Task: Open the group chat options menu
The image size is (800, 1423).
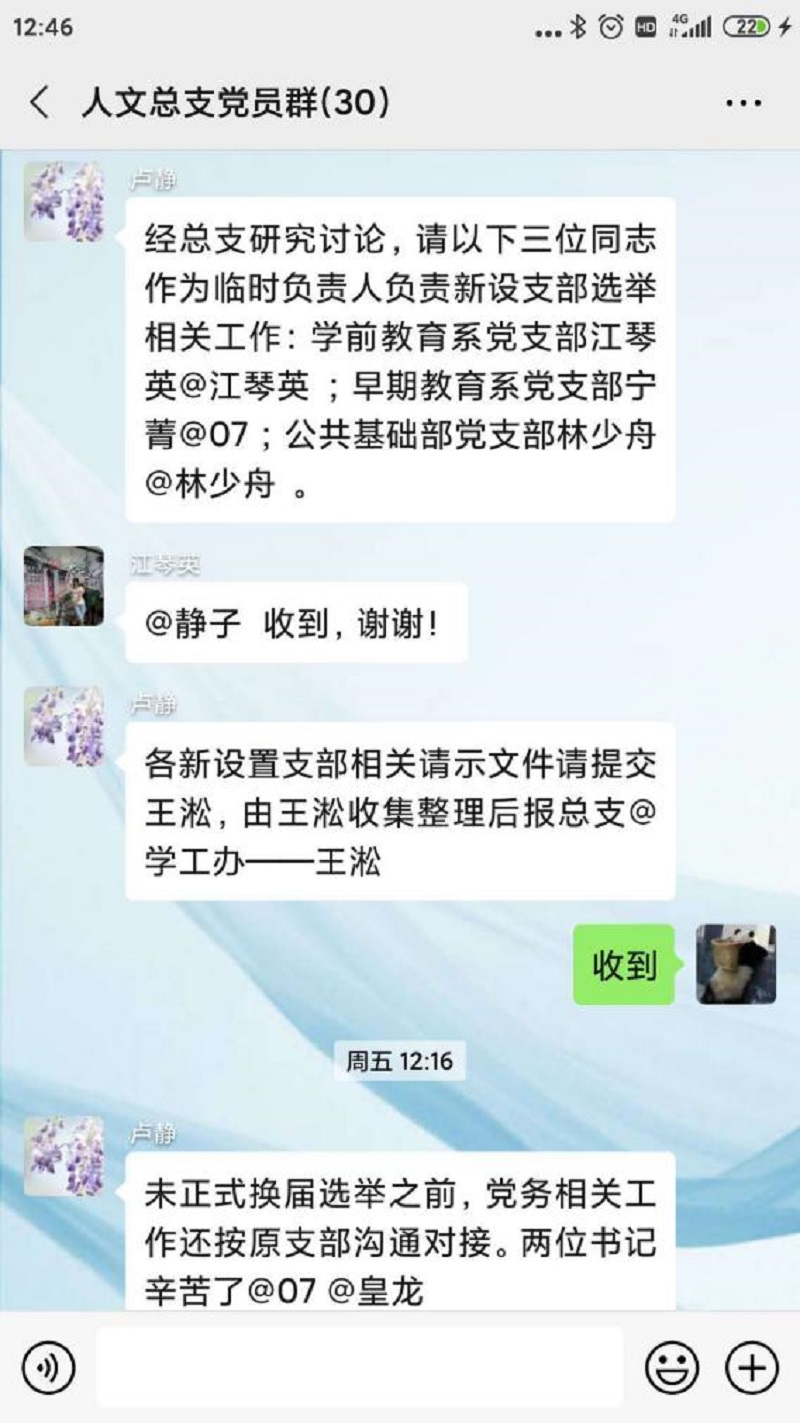Action: pyautogui.click(x=742, y=103)
